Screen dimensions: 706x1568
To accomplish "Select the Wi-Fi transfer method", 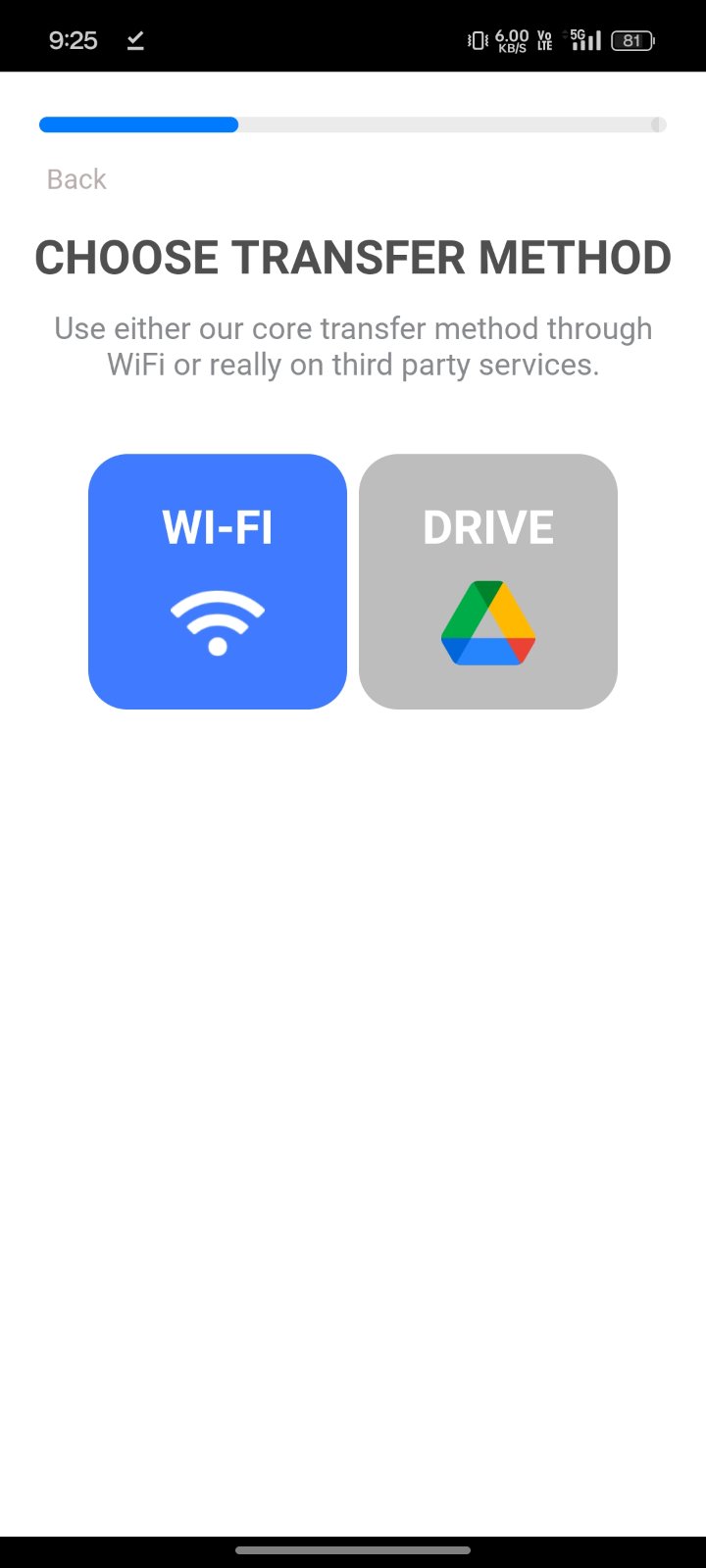I will pyautogui.click(x=218, y=581).
